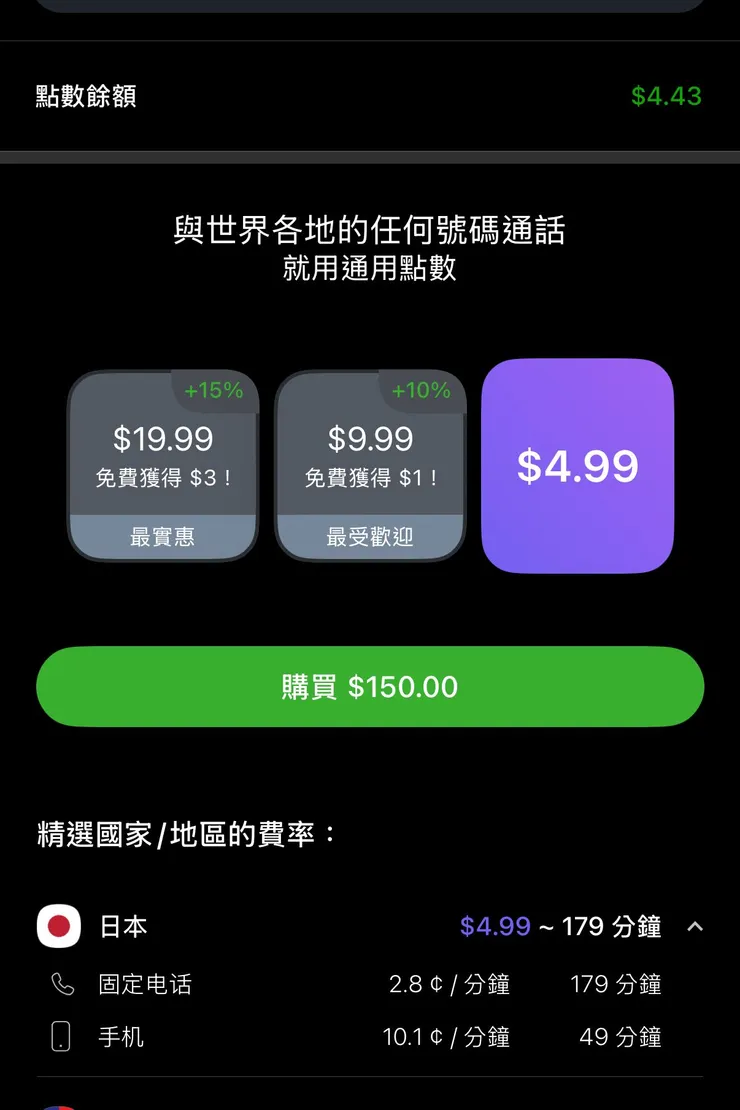Viewport: 740px width, 1110px height.
Task: Click the mobile phone icon
Action: click(62, 1037)
